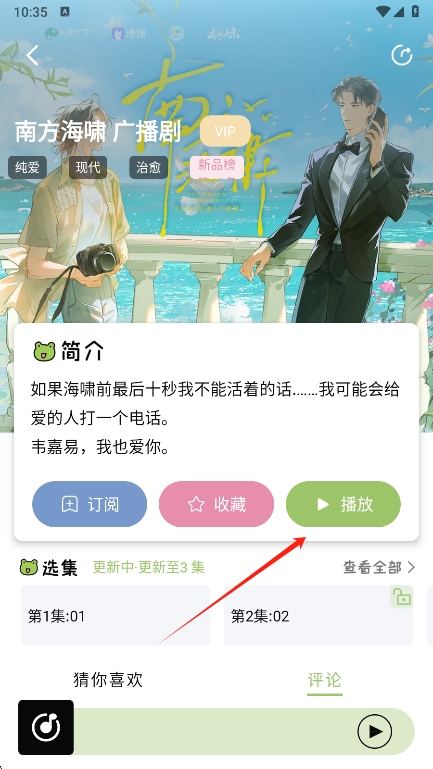
Task: Select episode 第2集:02
Action: [x=318, y=615]
